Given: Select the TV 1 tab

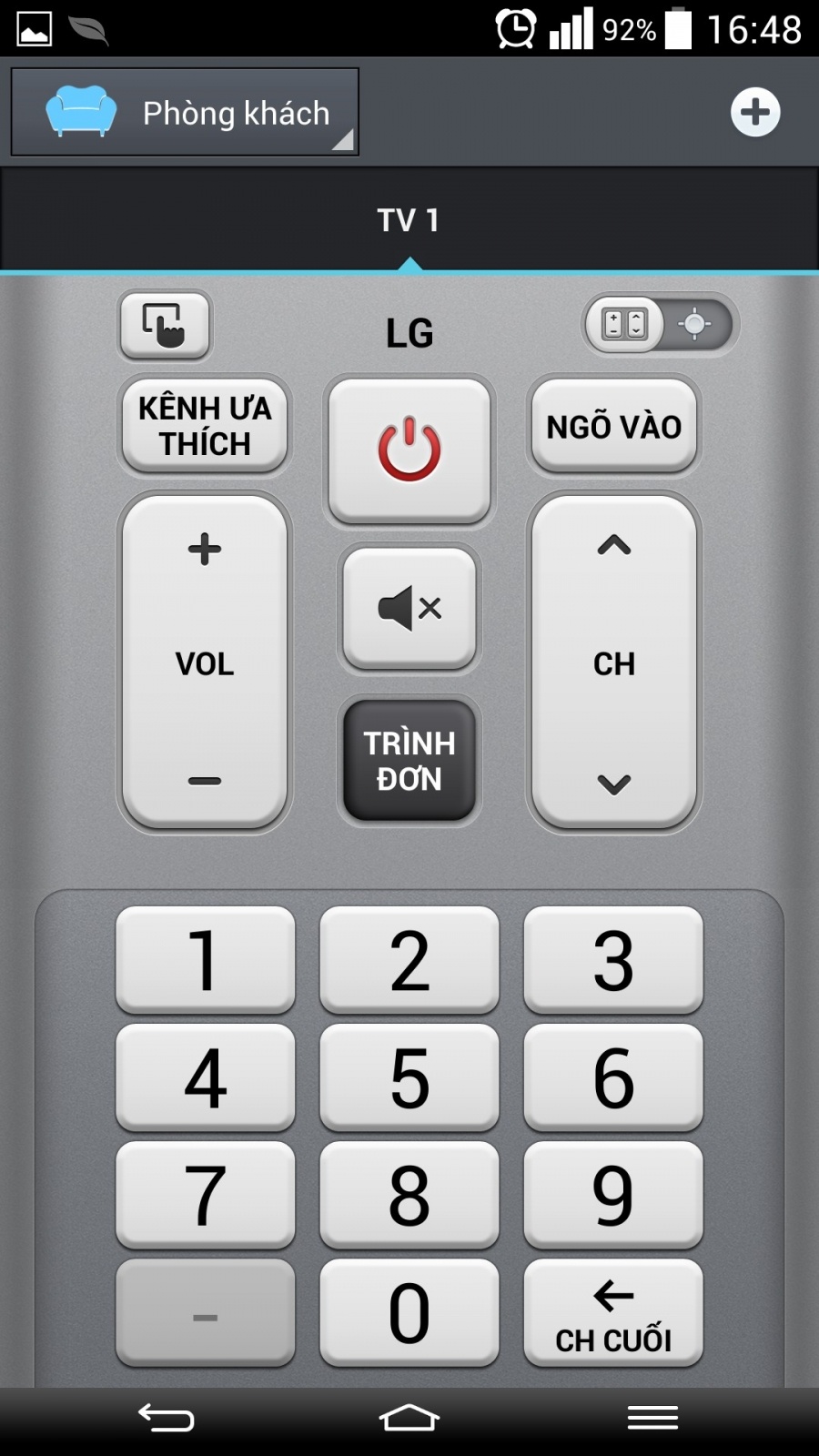Looking at the screenshot, I should tap(409, 219).
